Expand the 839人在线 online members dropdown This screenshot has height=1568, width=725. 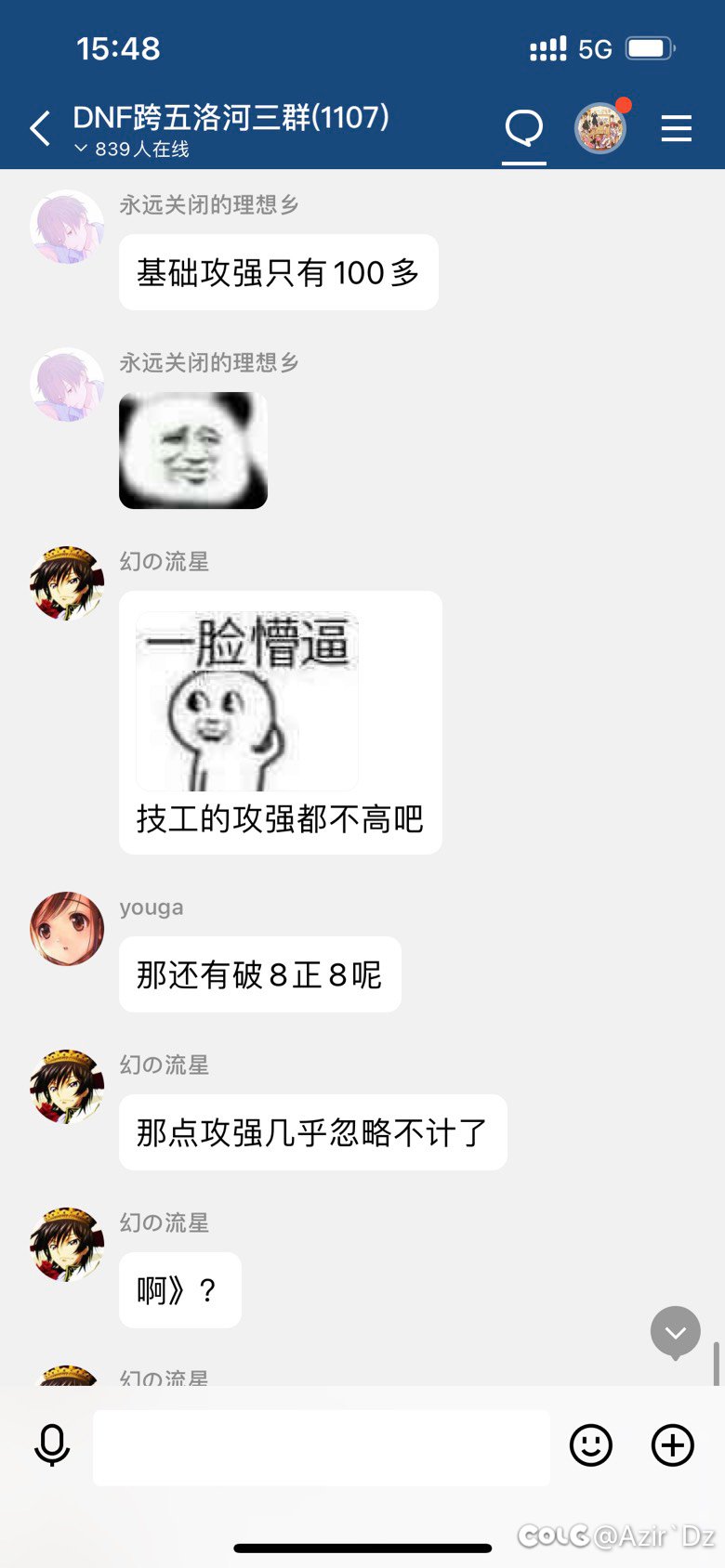pyautogui.click(x=132, y=150)
